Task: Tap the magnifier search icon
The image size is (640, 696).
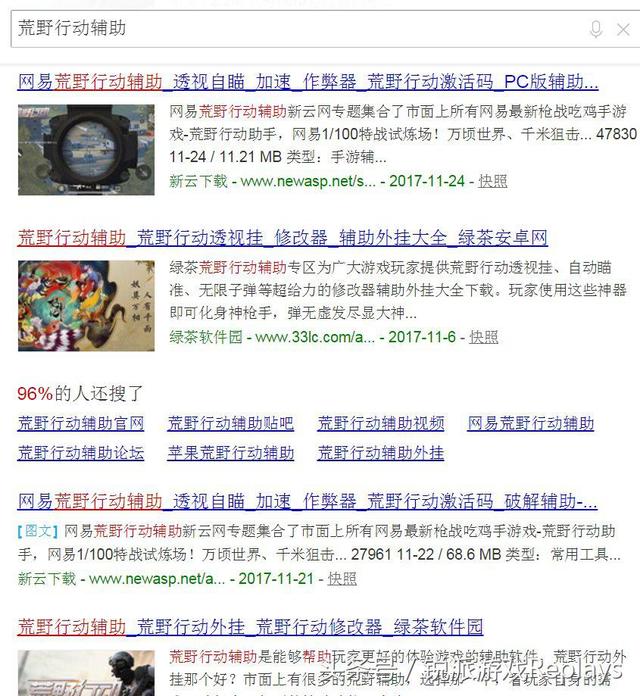Action: tap(624, 30)
